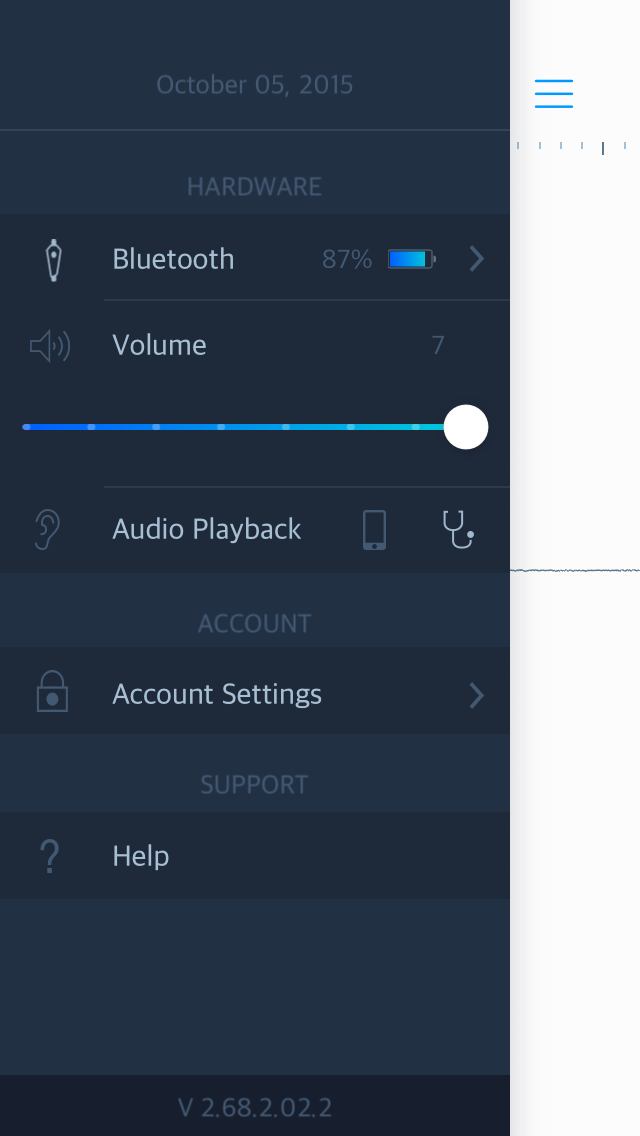The width and height of the screenshot is (640, 1136).
Task: Tap the hamburger menu button
Action: pos(554,93)
